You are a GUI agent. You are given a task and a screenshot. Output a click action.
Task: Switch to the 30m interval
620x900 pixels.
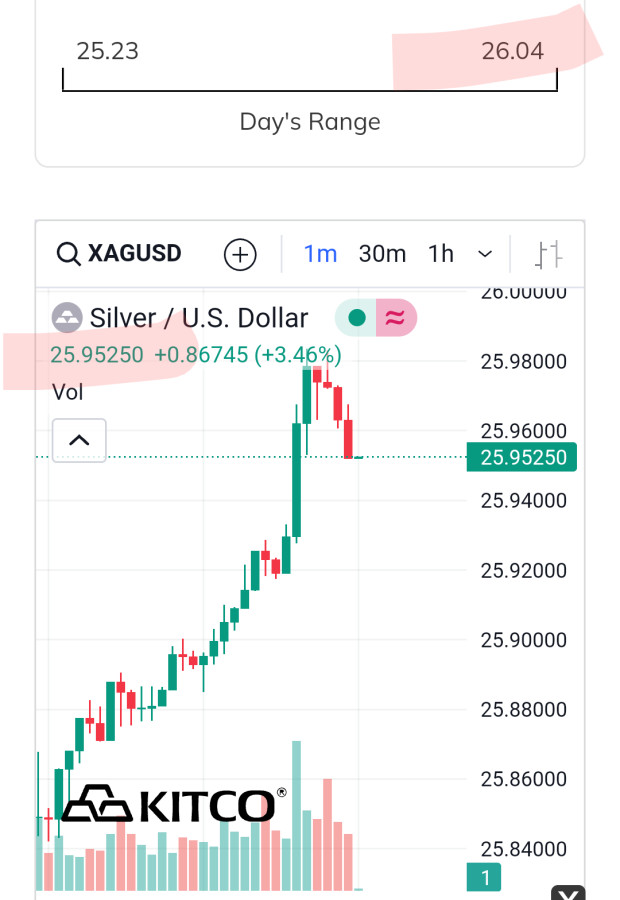click(382, 254)
